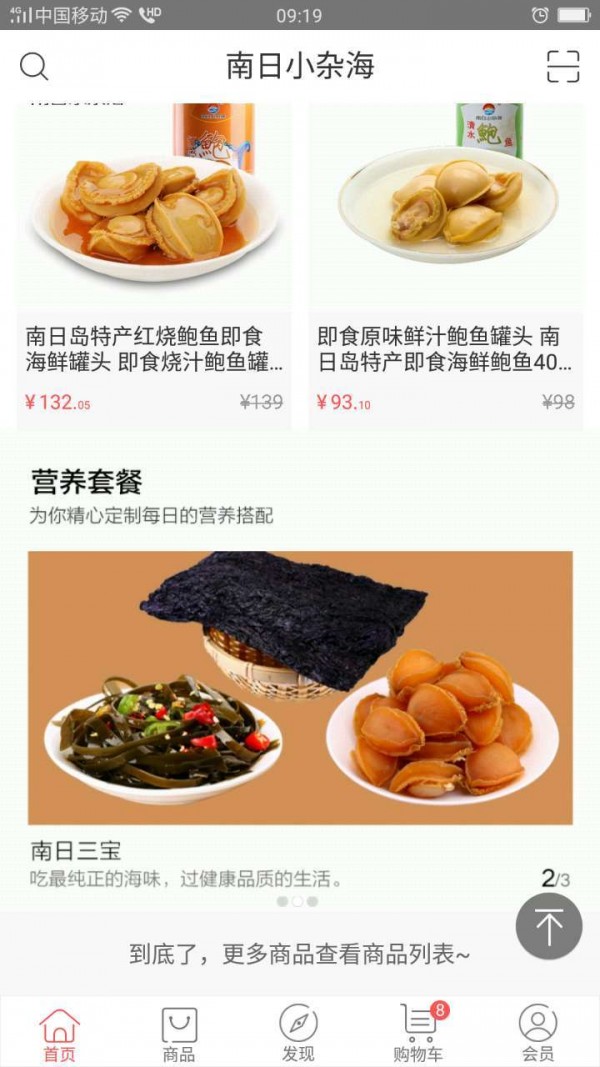Image resolution: width=600 pixels, height=1067 pixels.
Task: Tap the back-to-top arrow button
Action: click(x=549, y=926)
